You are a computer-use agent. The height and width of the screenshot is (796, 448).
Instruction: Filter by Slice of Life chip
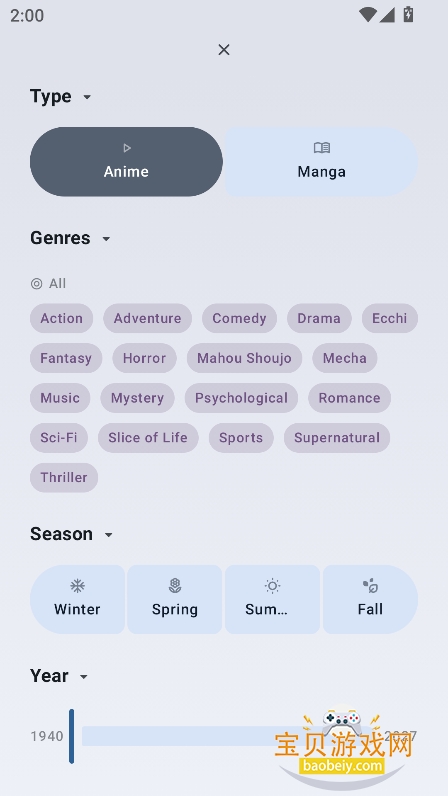point(148,438)
